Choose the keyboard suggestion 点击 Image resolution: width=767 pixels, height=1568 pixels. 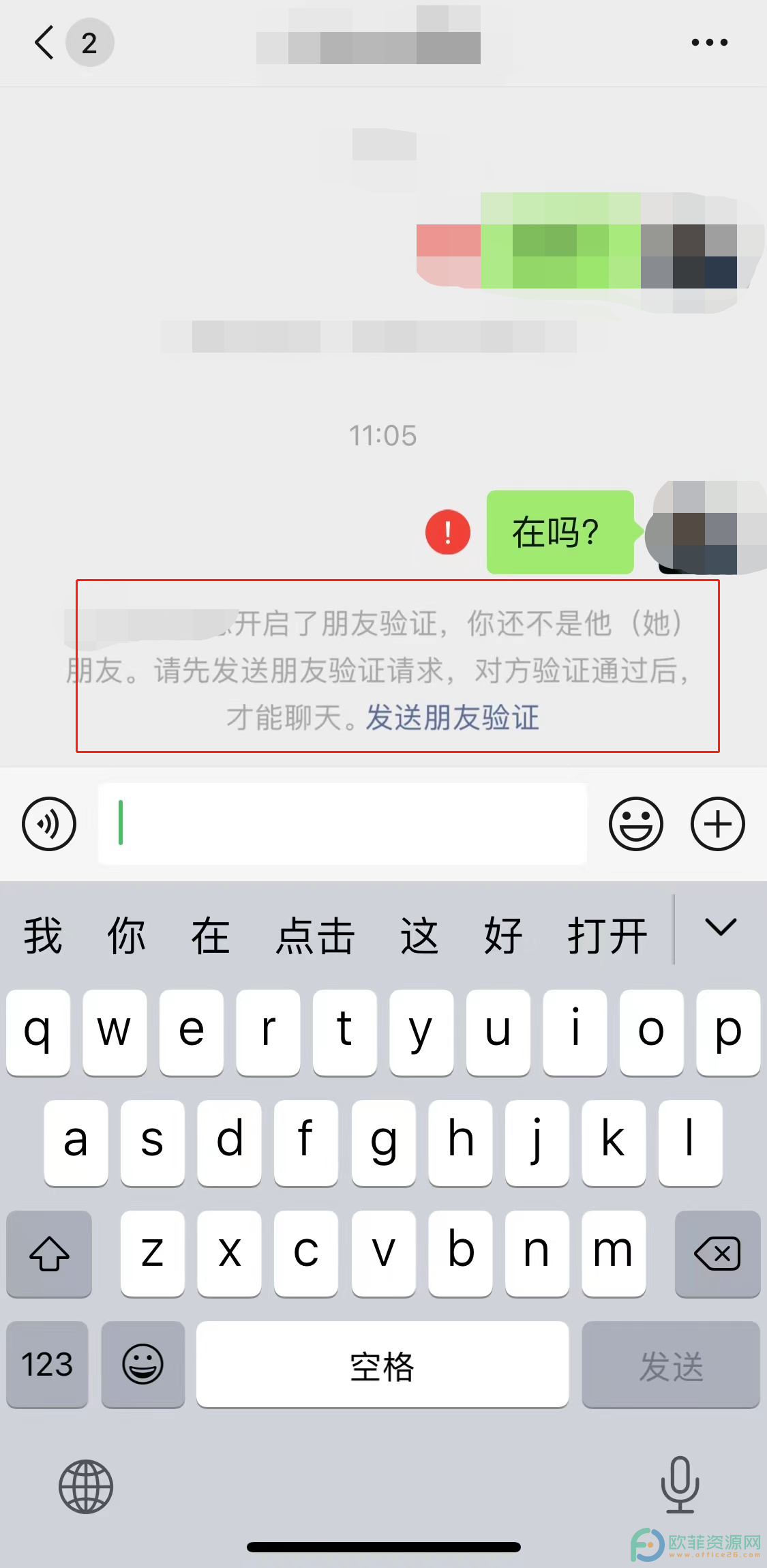(x=315, y=935)
